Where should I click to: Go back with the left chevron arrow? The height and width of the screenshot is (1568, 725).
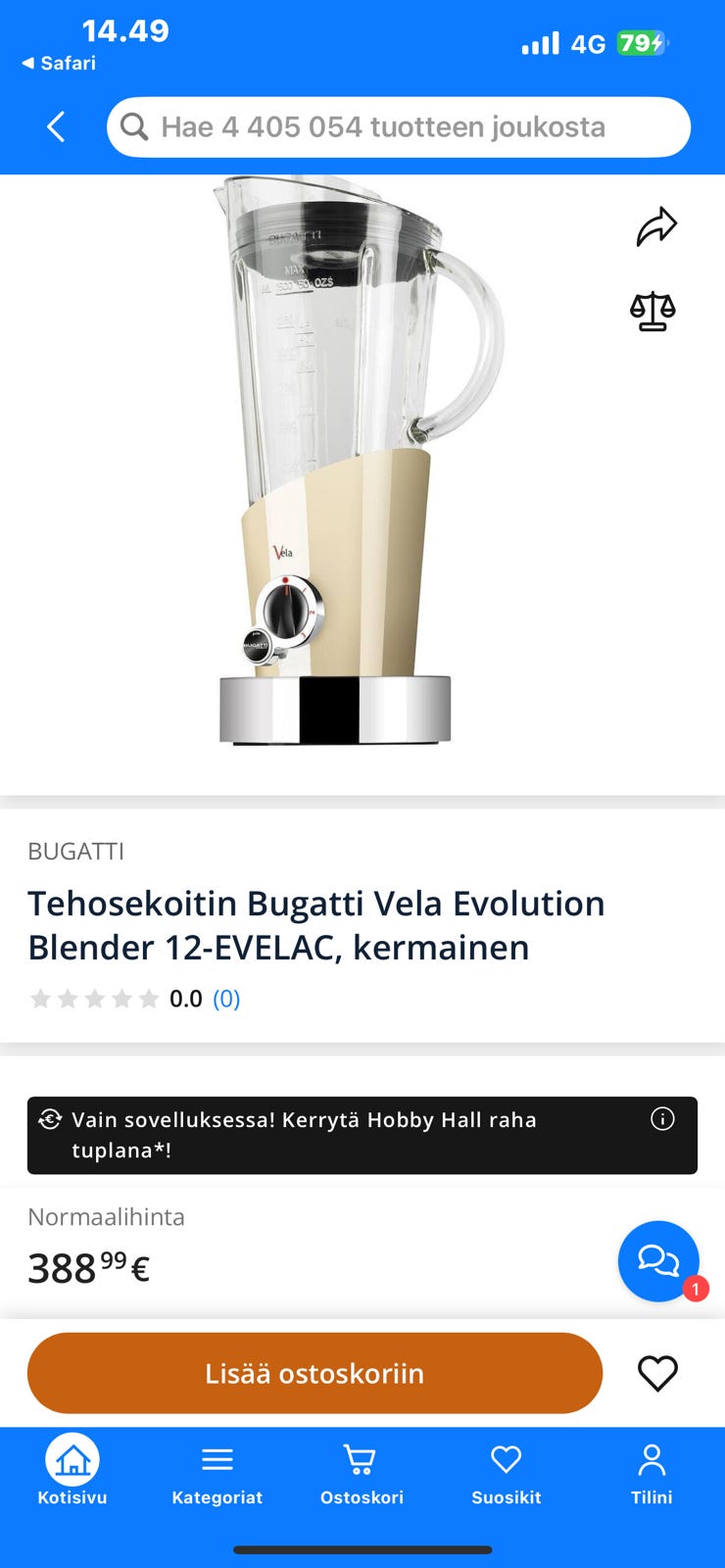pyautogui.click(x=55, y=126)
